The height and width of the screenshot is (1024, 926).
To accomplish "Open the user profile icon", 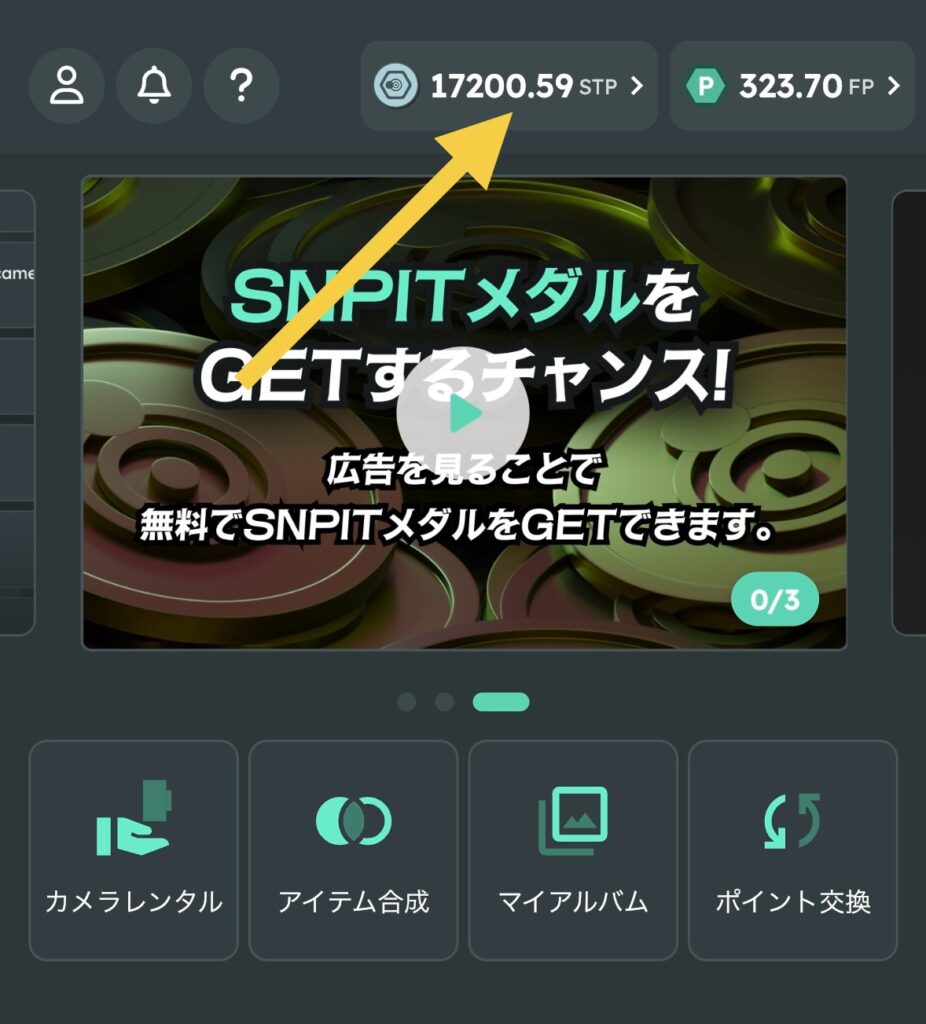I will click(67, 86).
